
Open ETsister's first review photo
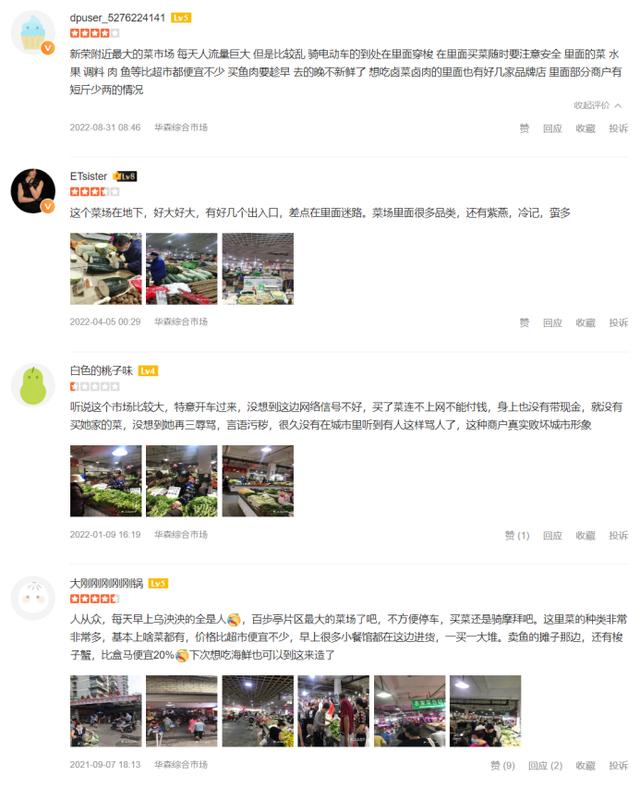coord(106,269)
